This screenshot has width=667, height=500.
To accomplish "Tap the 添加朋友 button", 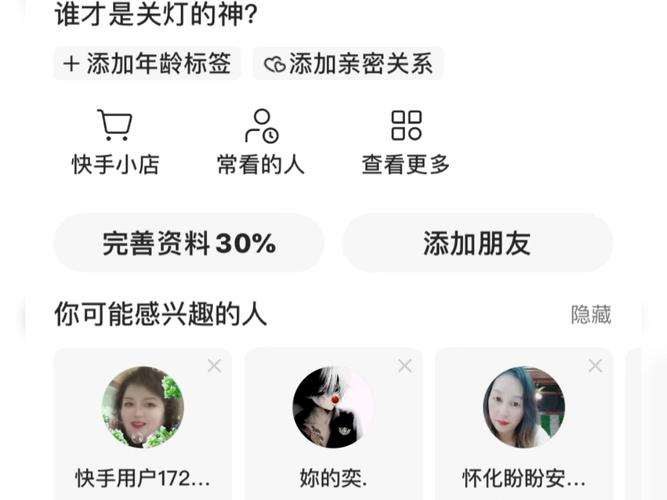I will pyautogui.click(x=477, y=243).
